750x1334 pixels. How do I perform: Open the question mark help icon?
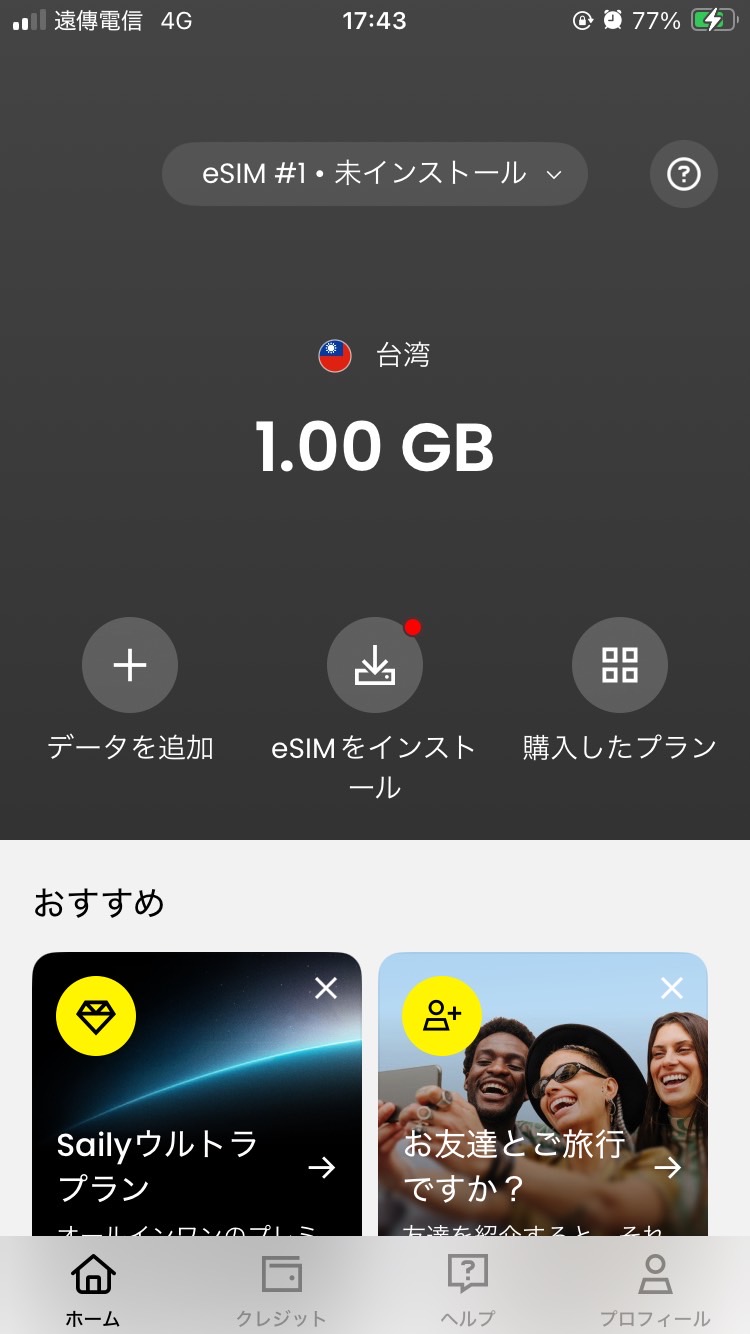(x=684, y=175)
